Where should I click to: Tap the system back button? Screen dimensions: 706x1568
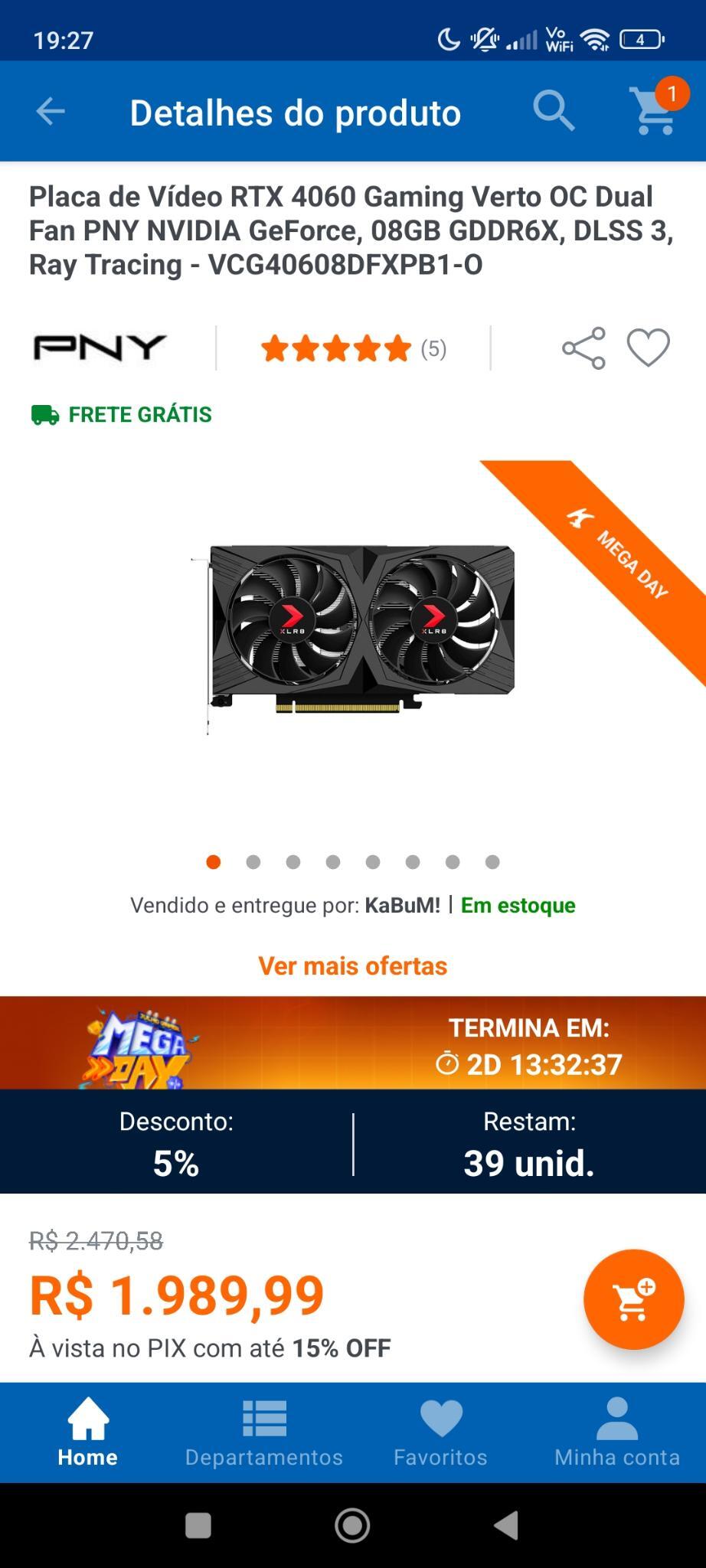pyautogui.click(x=507, y=1525)
